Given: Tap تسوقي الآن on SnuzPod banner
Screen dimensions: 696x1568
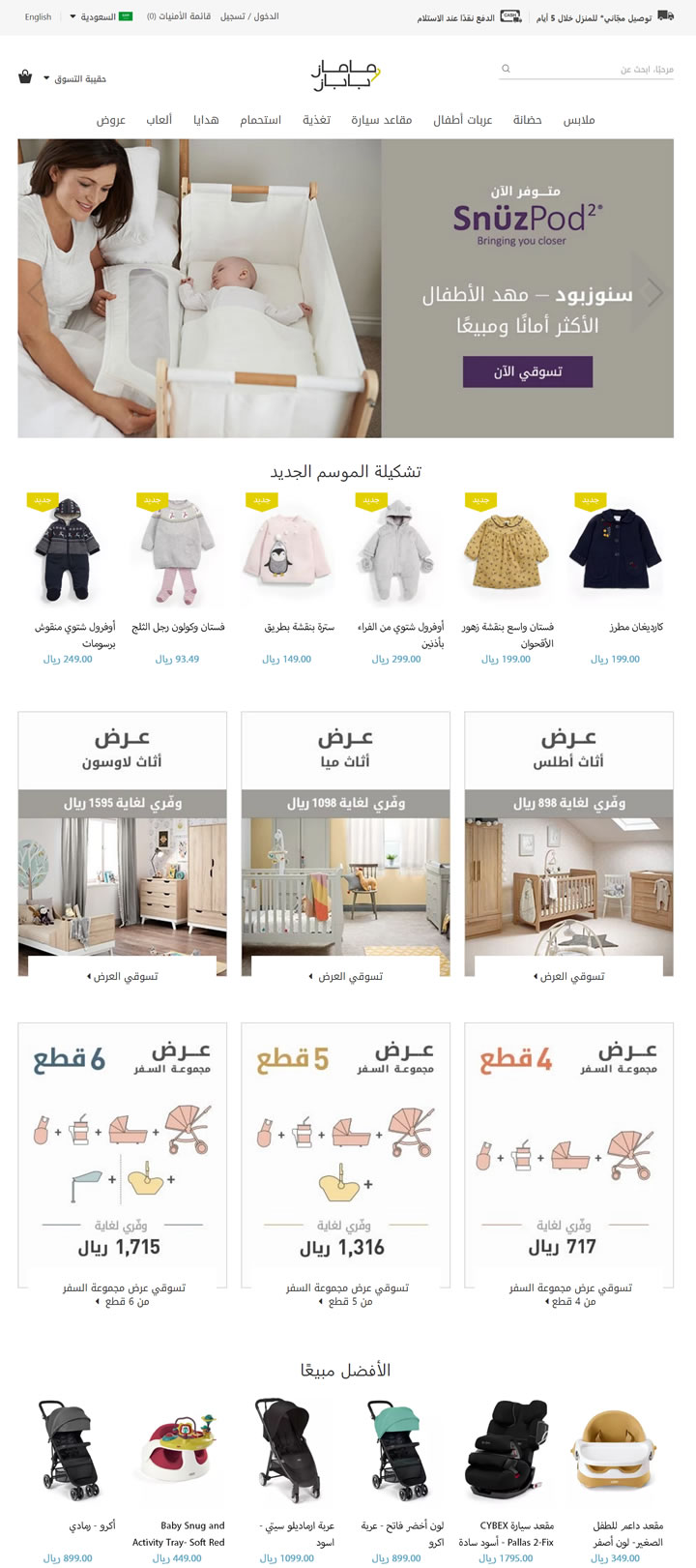Looking at the screenshot, I should click(x=527, y=371).
